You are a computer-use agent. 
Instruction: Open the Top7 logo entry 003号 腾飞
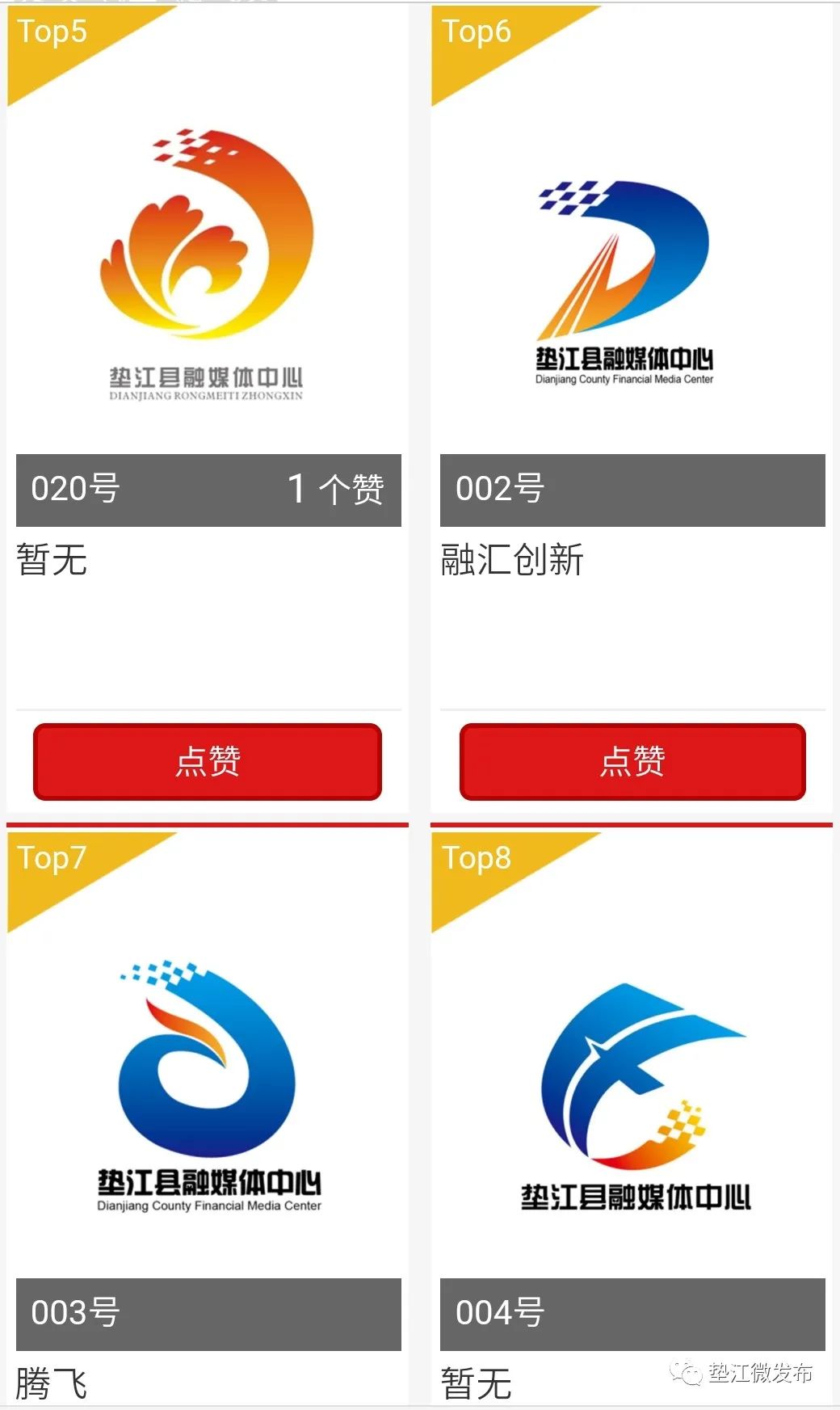(208, 1086)
